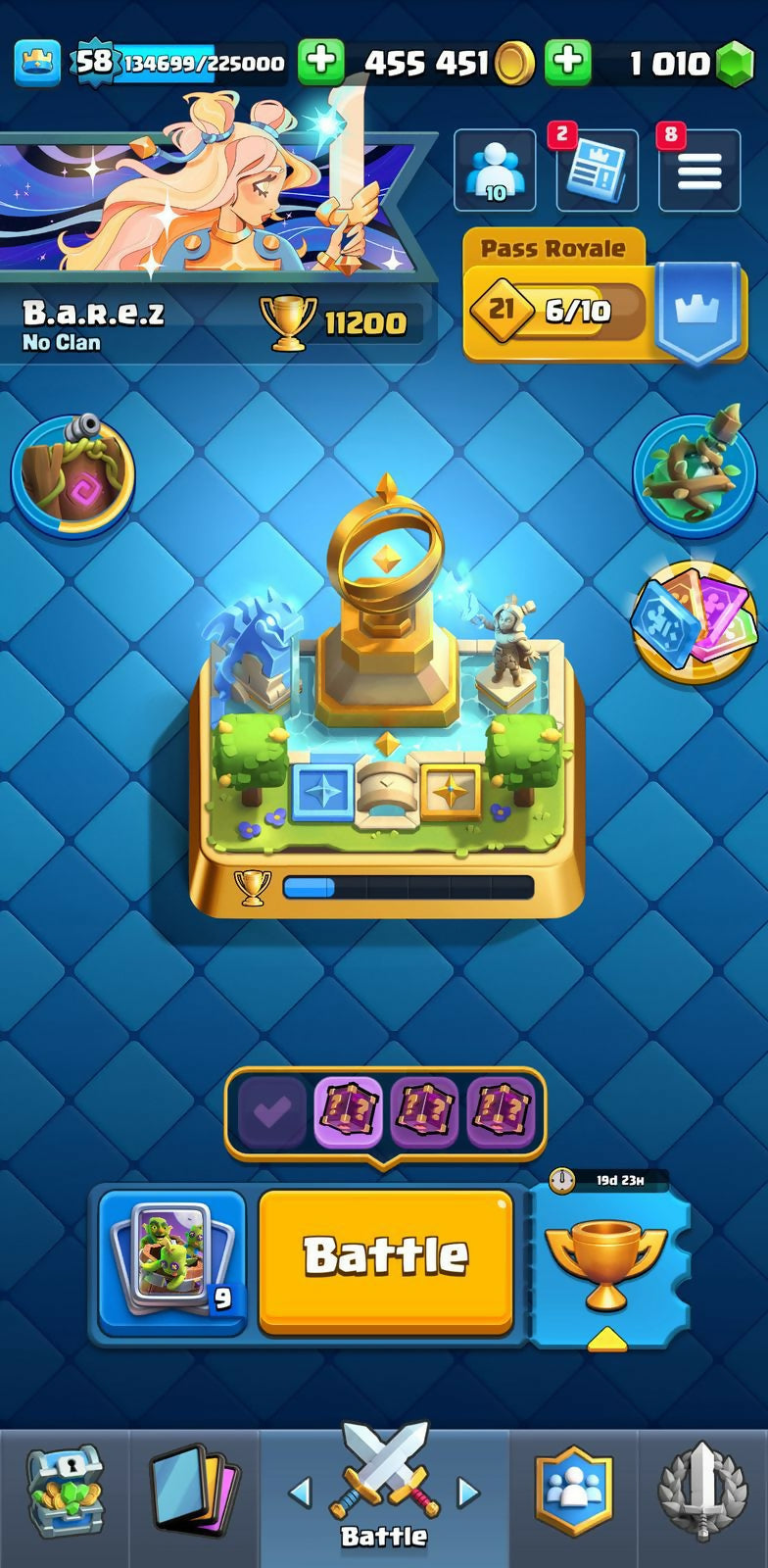Open the trophy events ticket panel
768x1568 pixels.
tap(607, 1264)
